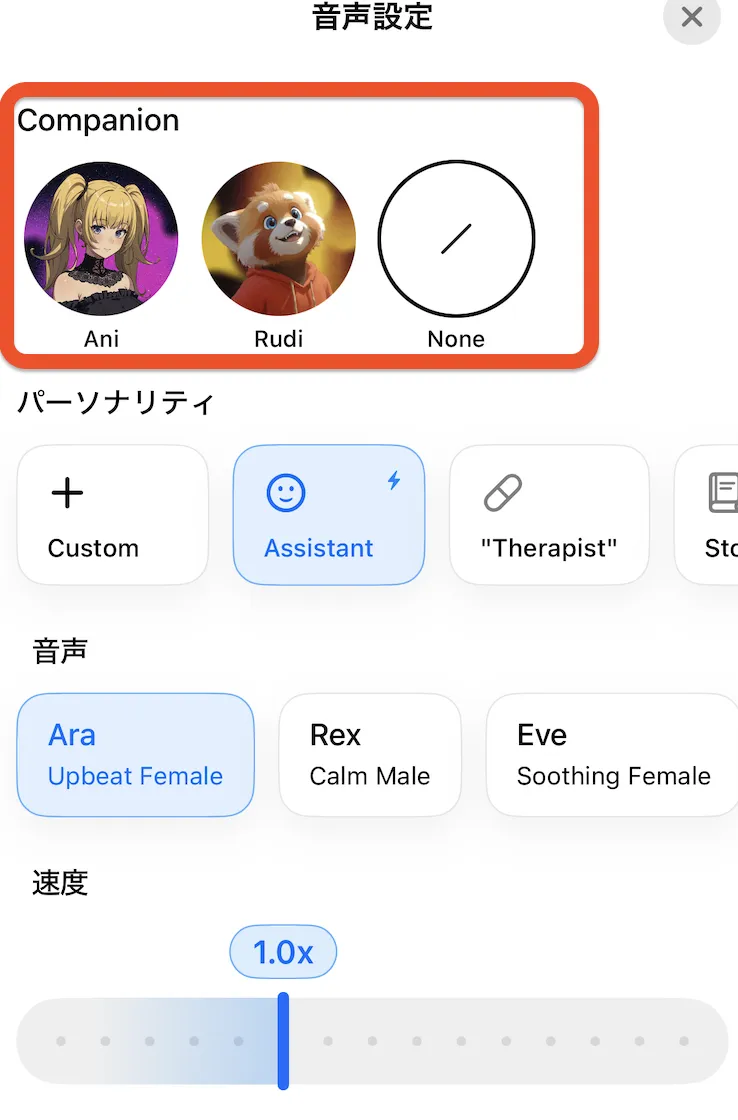Switch personality to Therapist
This screenshot has height=1120, width=738.
point(548,514)
